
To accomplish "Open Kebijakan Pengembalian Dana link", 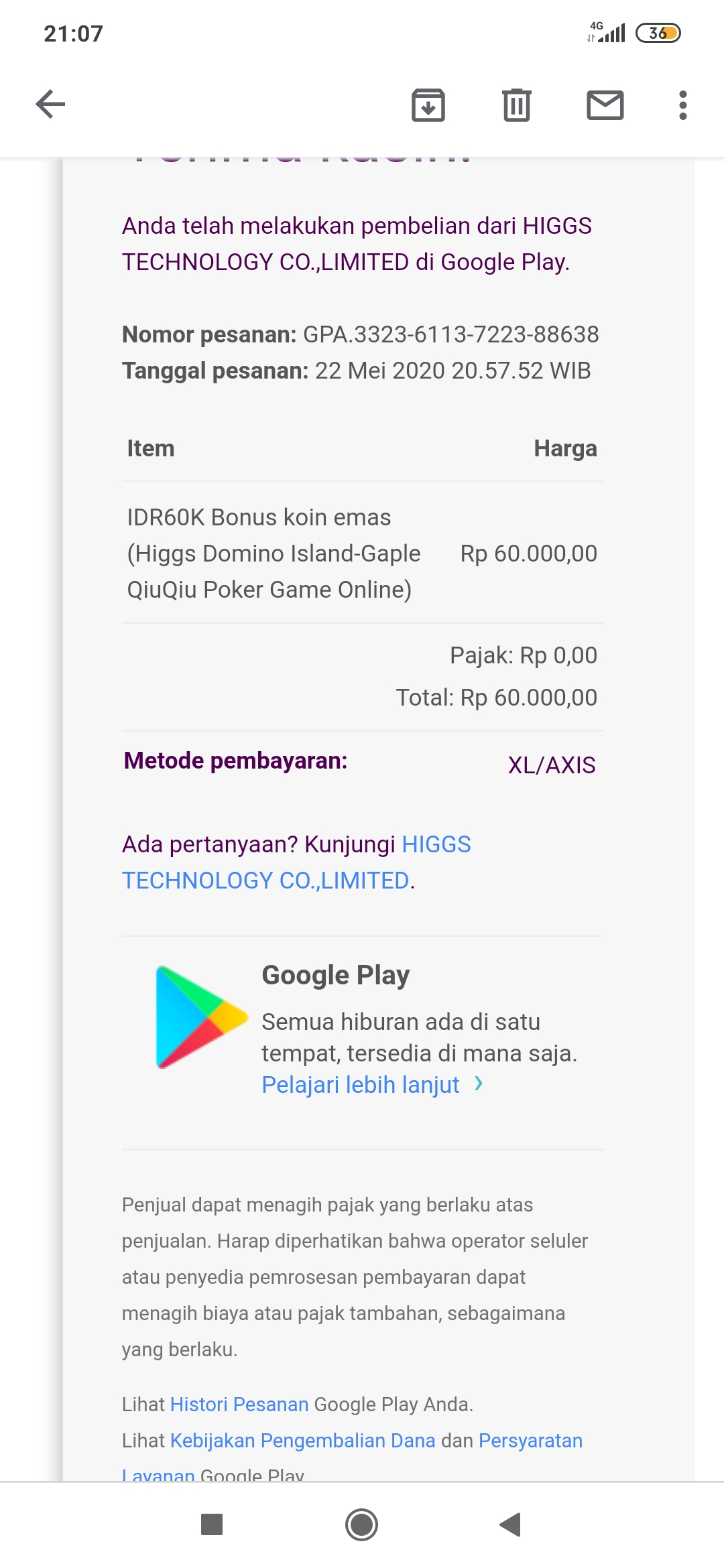I will coord(302,1440).
